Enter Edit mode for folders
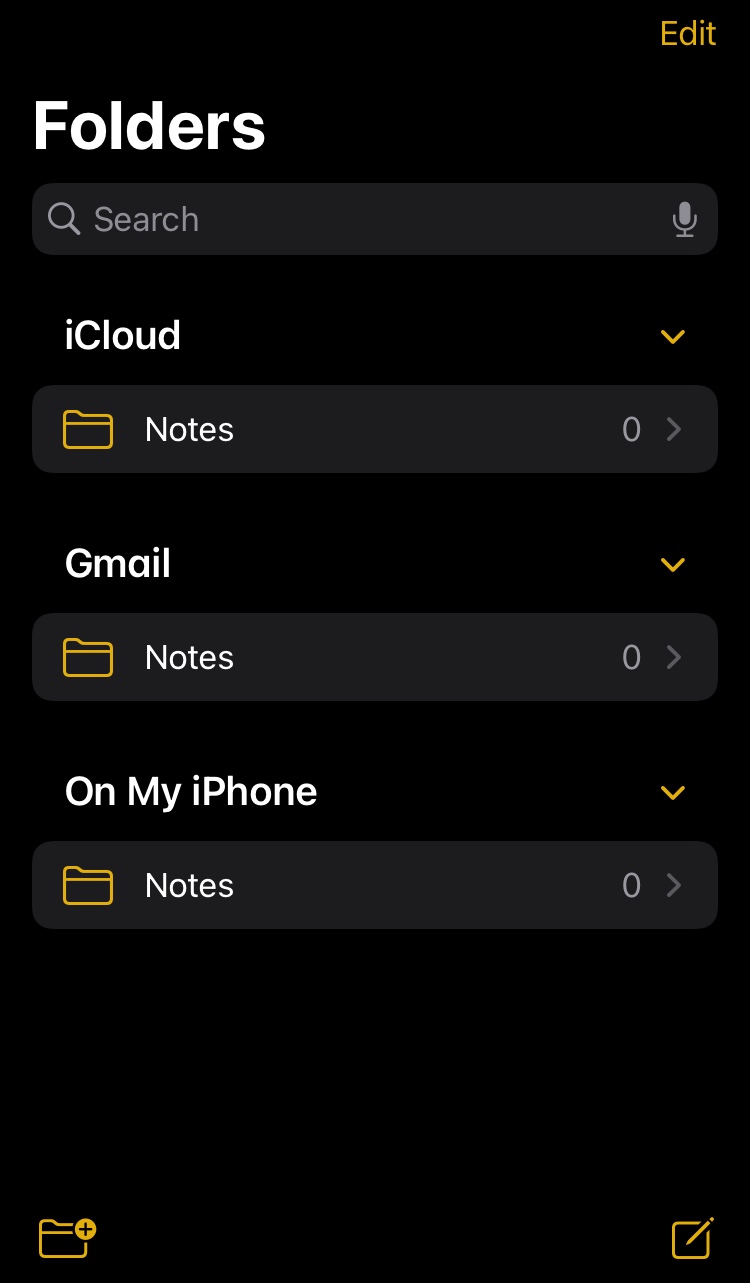750x1283 pixels. [687, 33]
